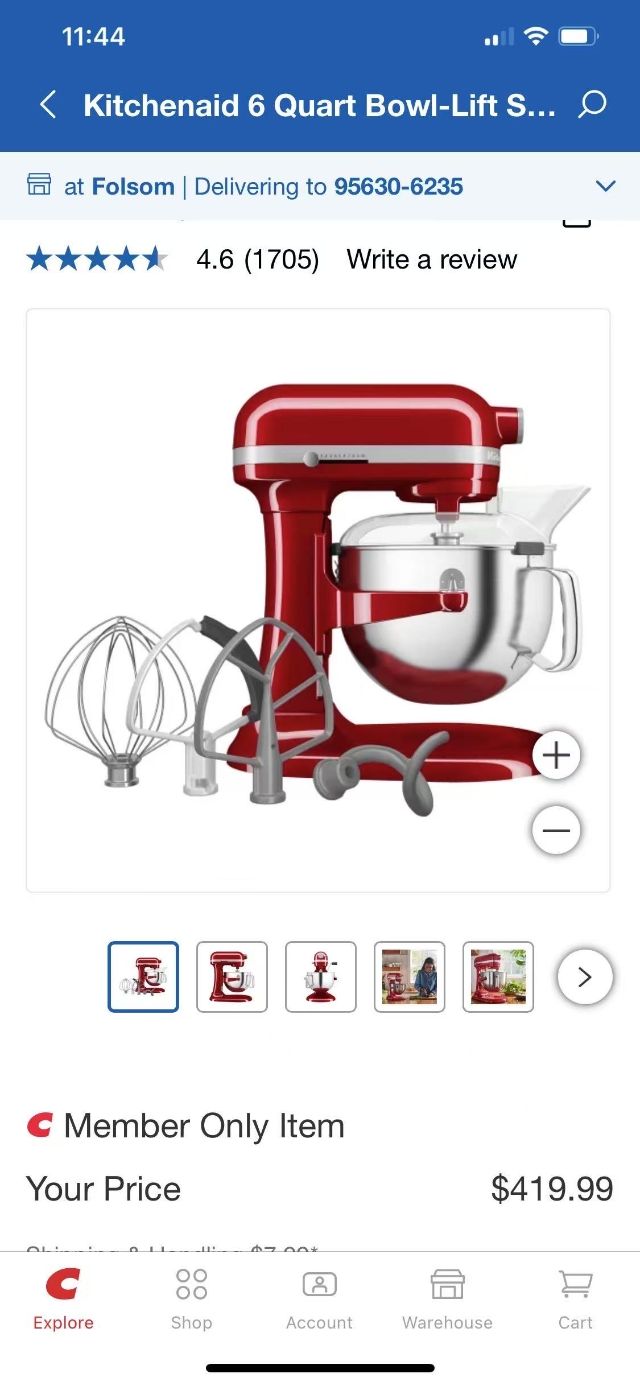Open the Cart tab

tap(575, 1300)
